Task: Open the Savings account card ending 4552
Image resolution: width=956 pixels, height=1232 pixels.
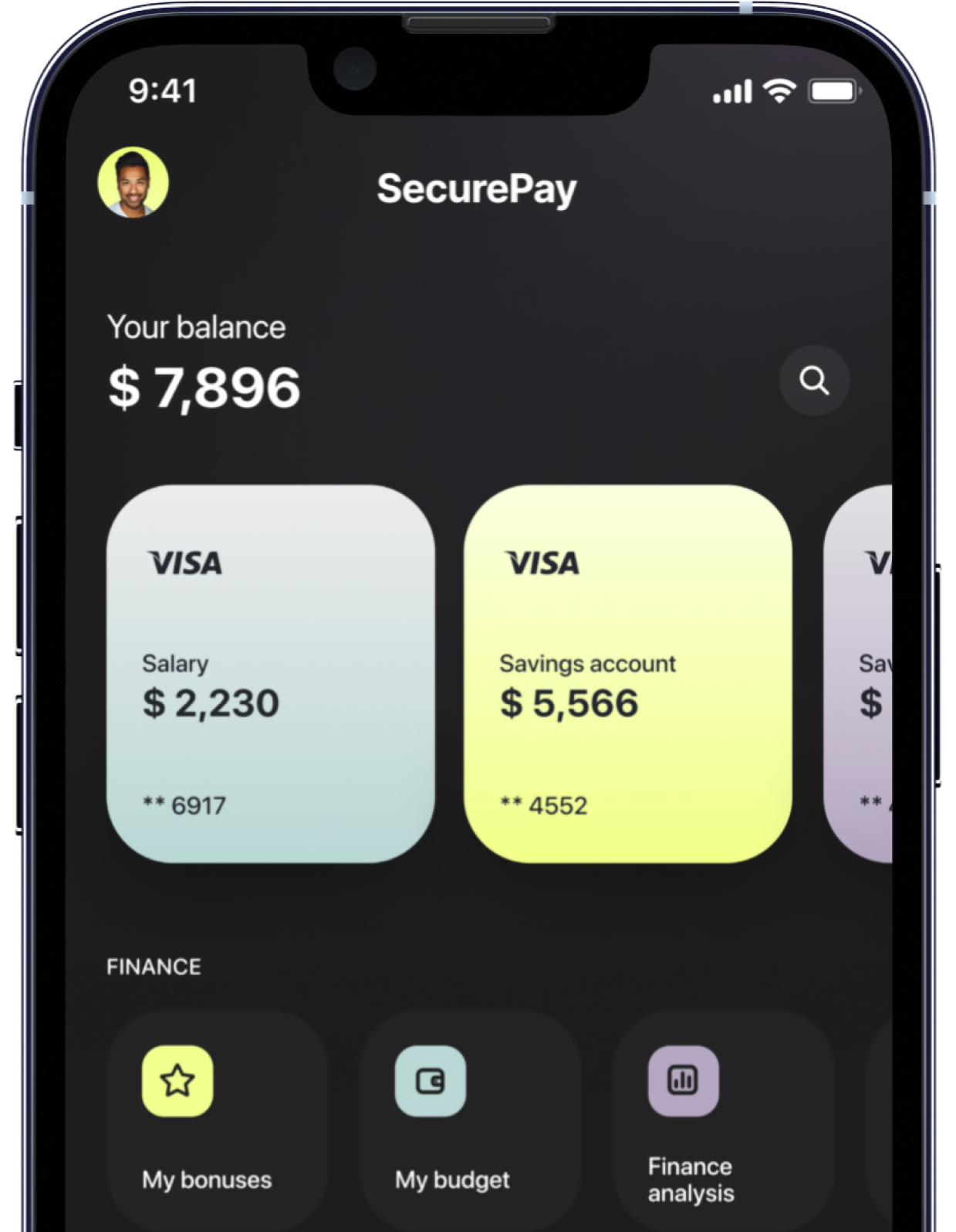Action: (627, 673)
